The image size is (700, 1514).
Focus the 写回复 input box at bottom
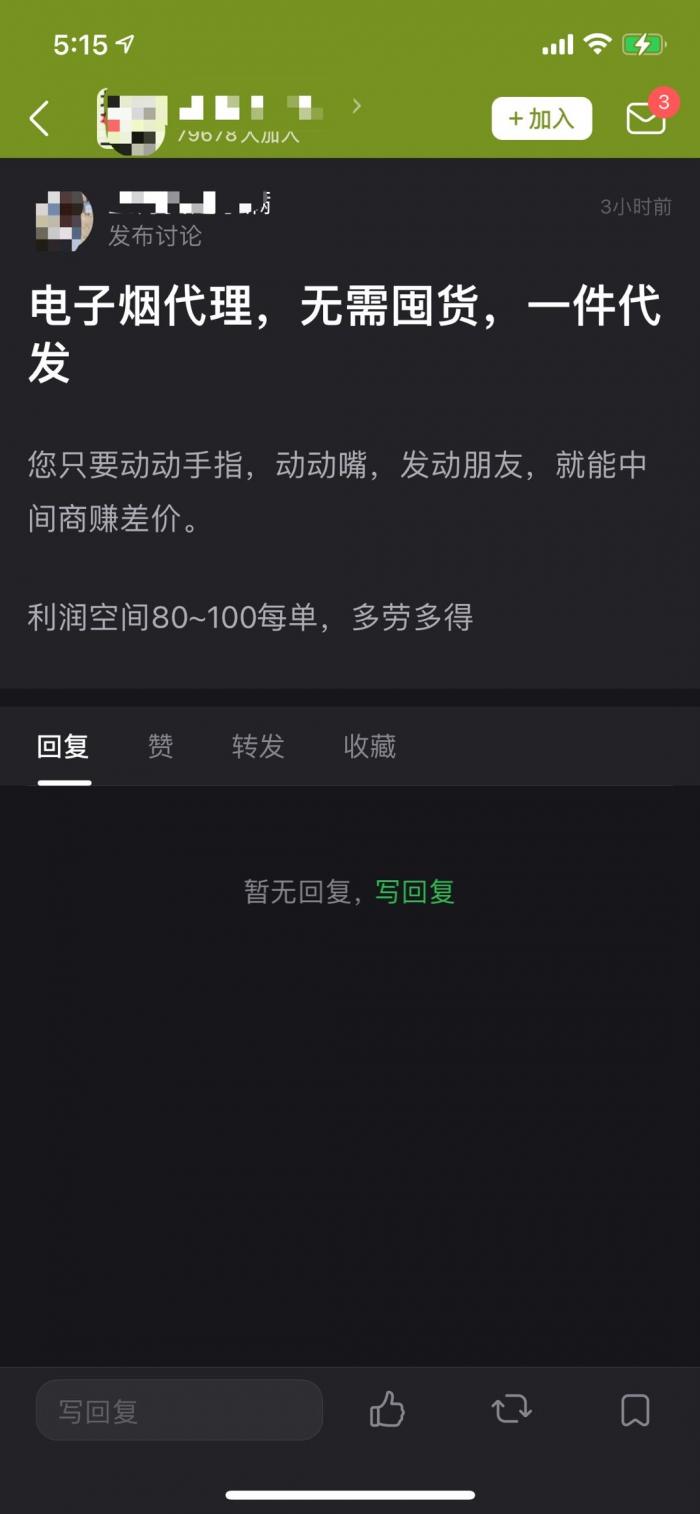(179, 1410)
